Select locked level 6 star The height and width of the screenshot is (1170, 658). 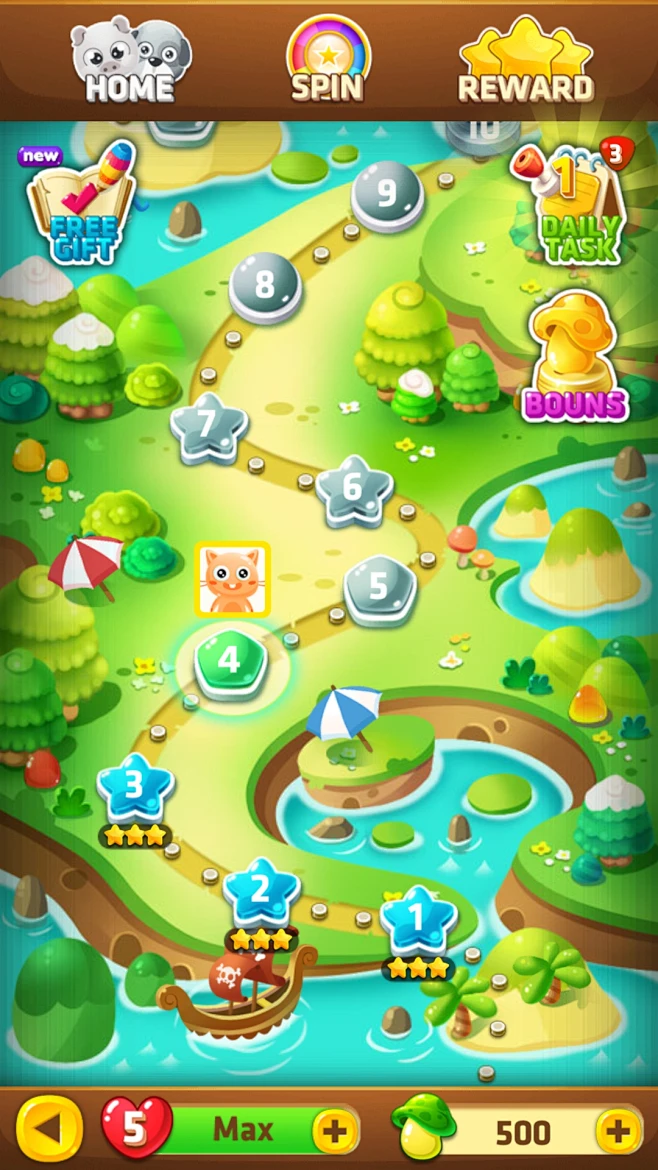(x=353, y=489)
